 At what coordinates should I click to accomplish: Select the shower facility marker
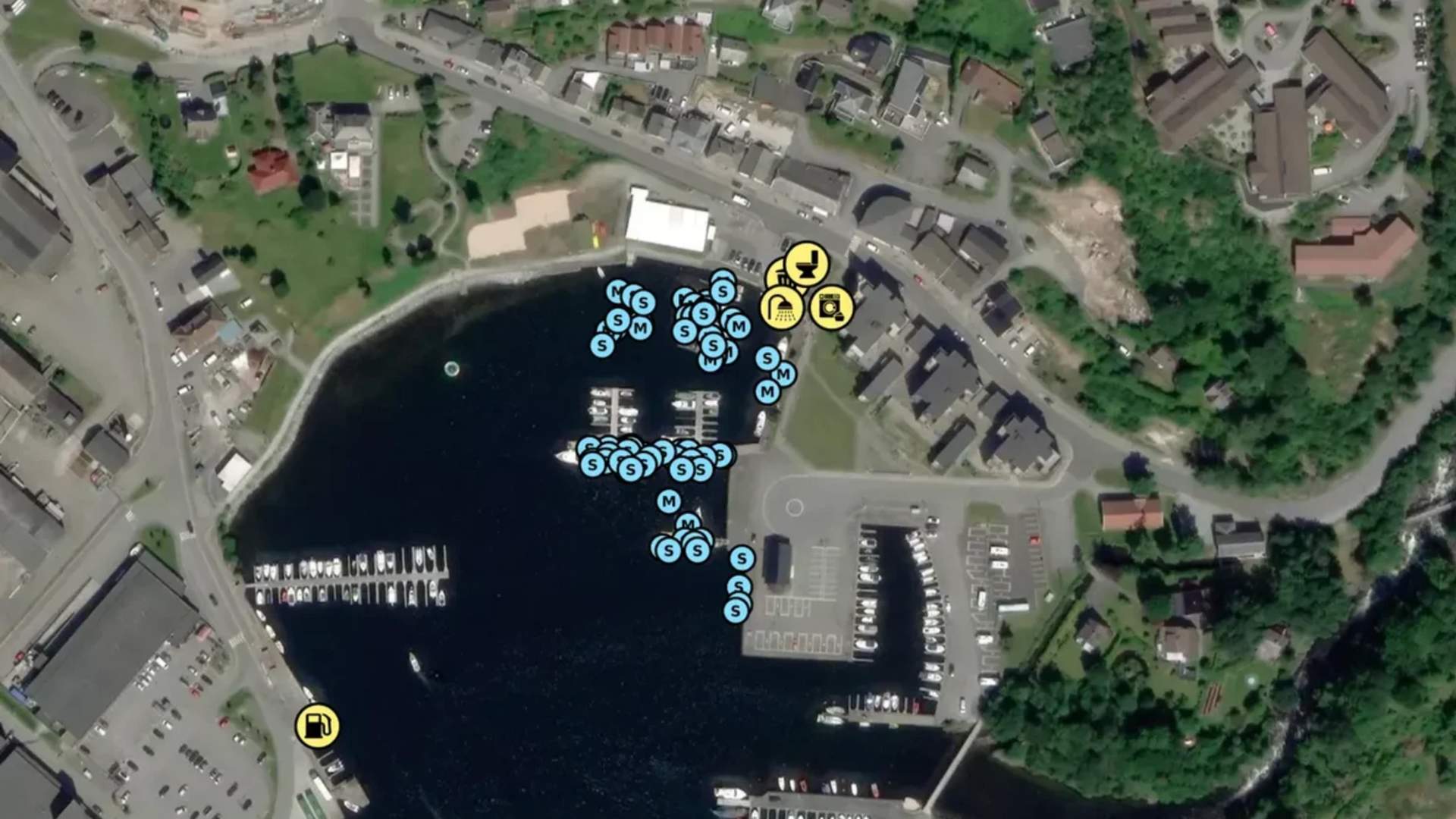782,308
